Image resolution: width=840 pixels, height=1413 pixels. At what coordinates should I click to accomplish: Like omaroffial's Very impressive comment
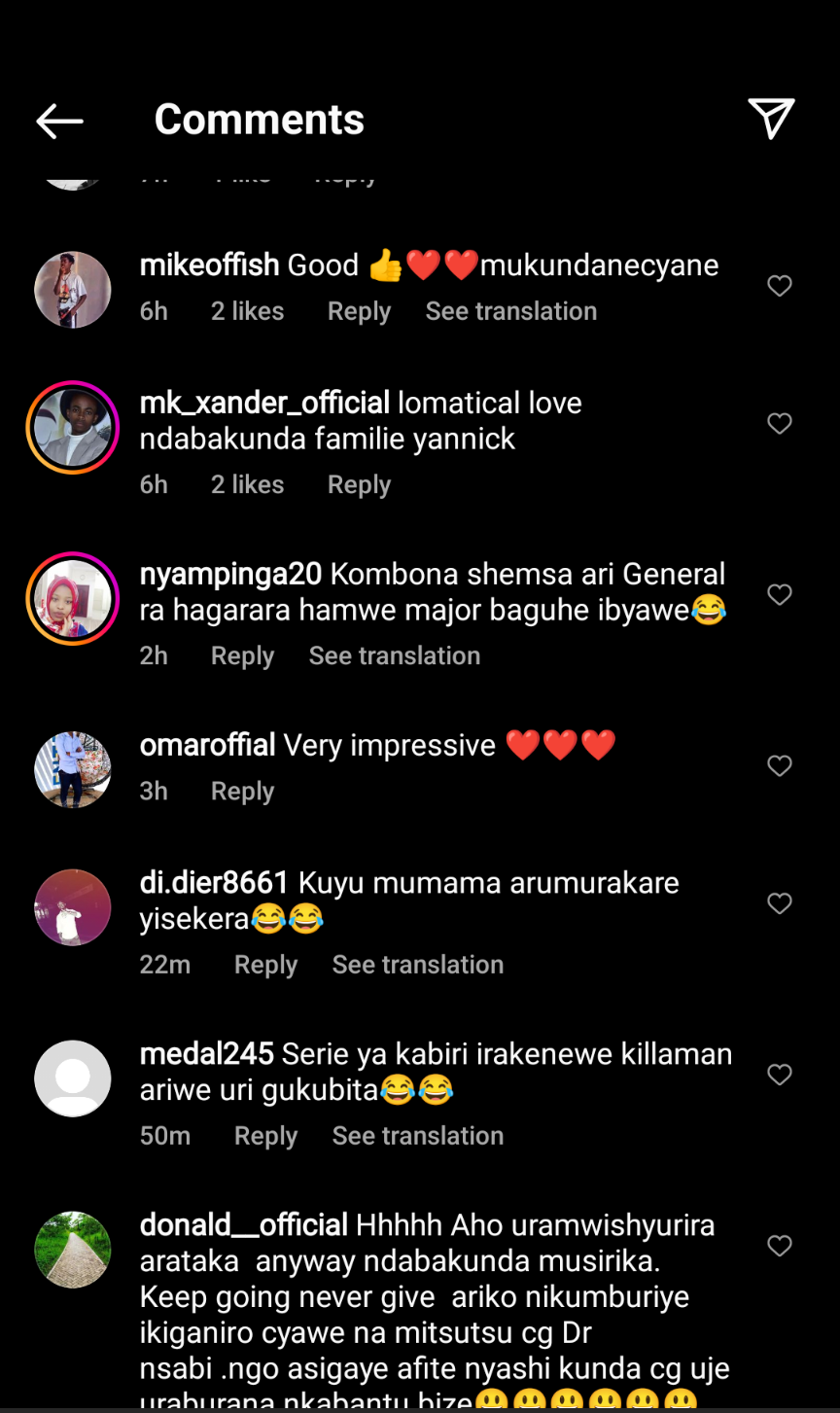pos(780,766)
